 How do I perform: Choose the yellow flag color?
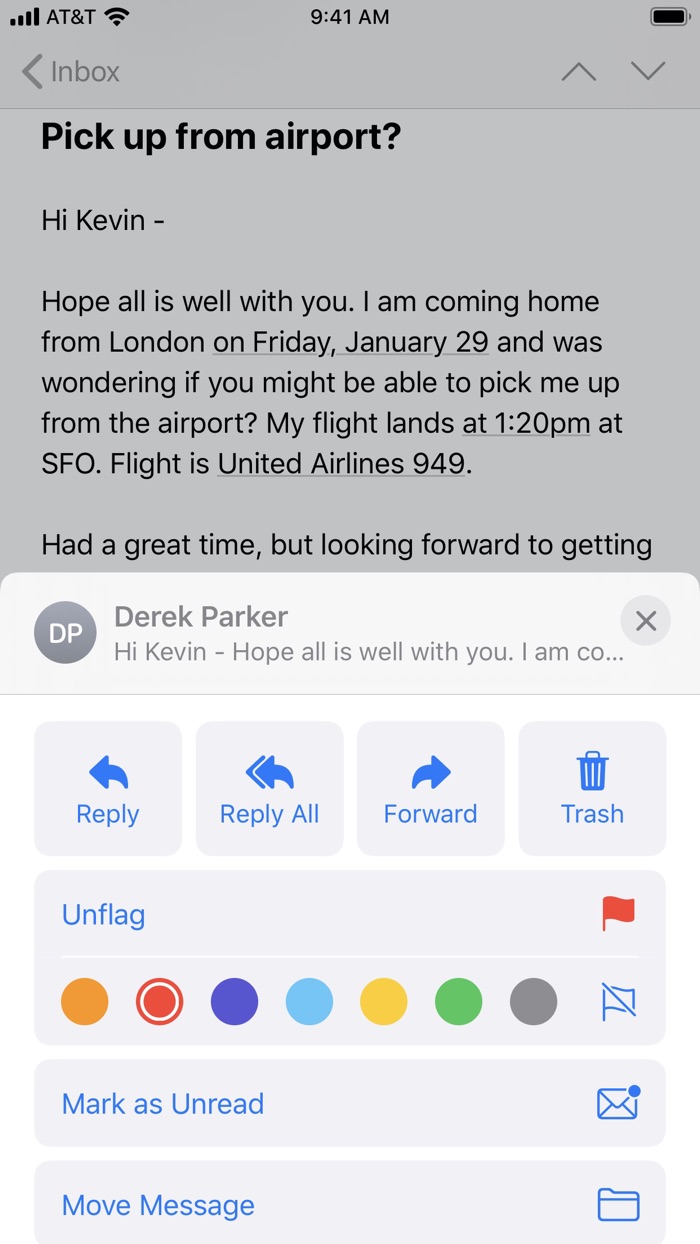pyautogui.click(x=384, y=1002)
